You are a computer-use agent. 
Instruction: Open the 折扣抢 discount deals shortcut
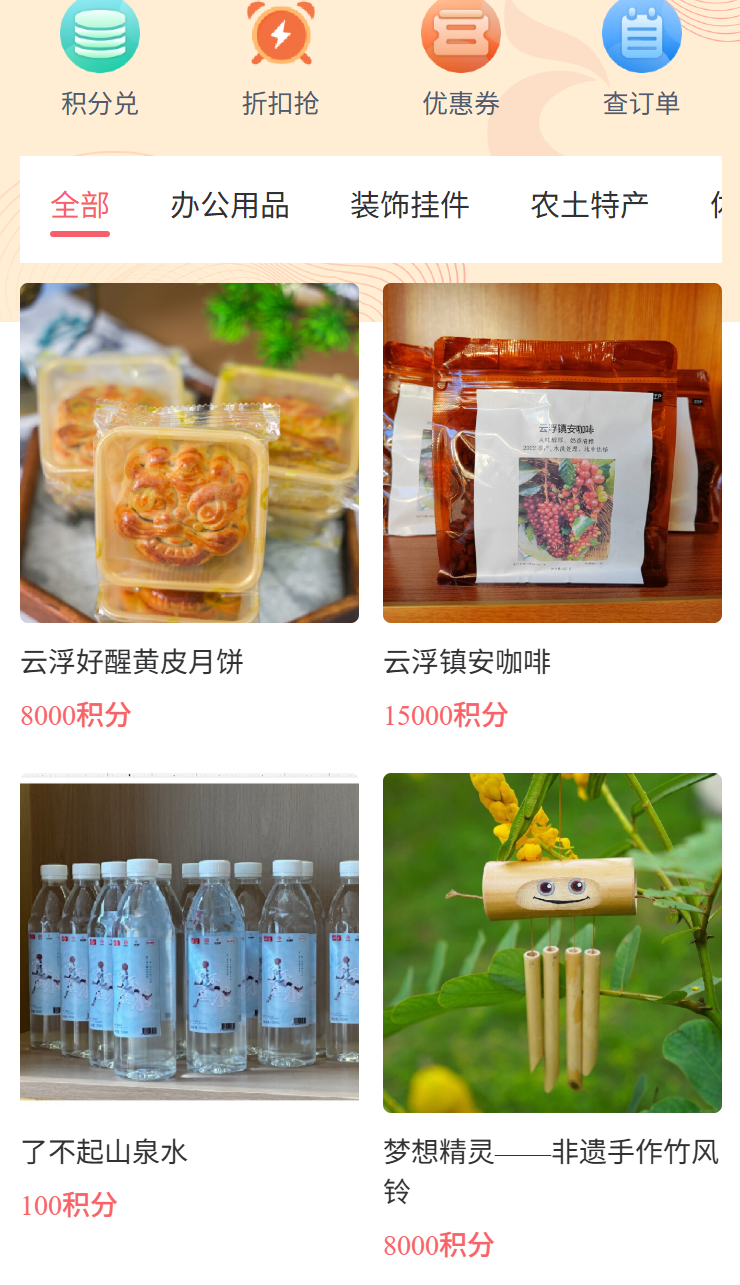(x=280, y=60)
